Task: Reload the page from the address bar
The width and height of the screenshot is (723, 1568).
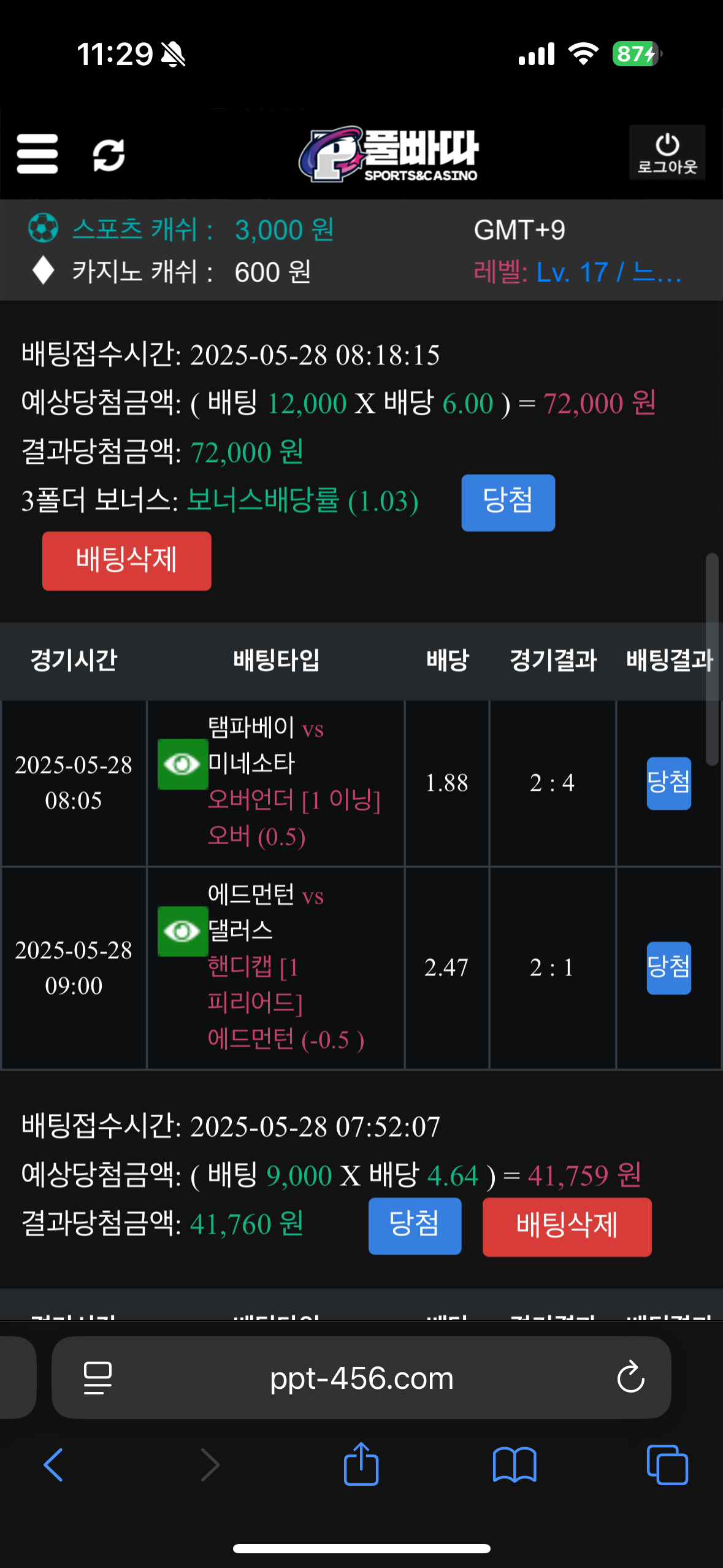Action: tap(630, 1378)
